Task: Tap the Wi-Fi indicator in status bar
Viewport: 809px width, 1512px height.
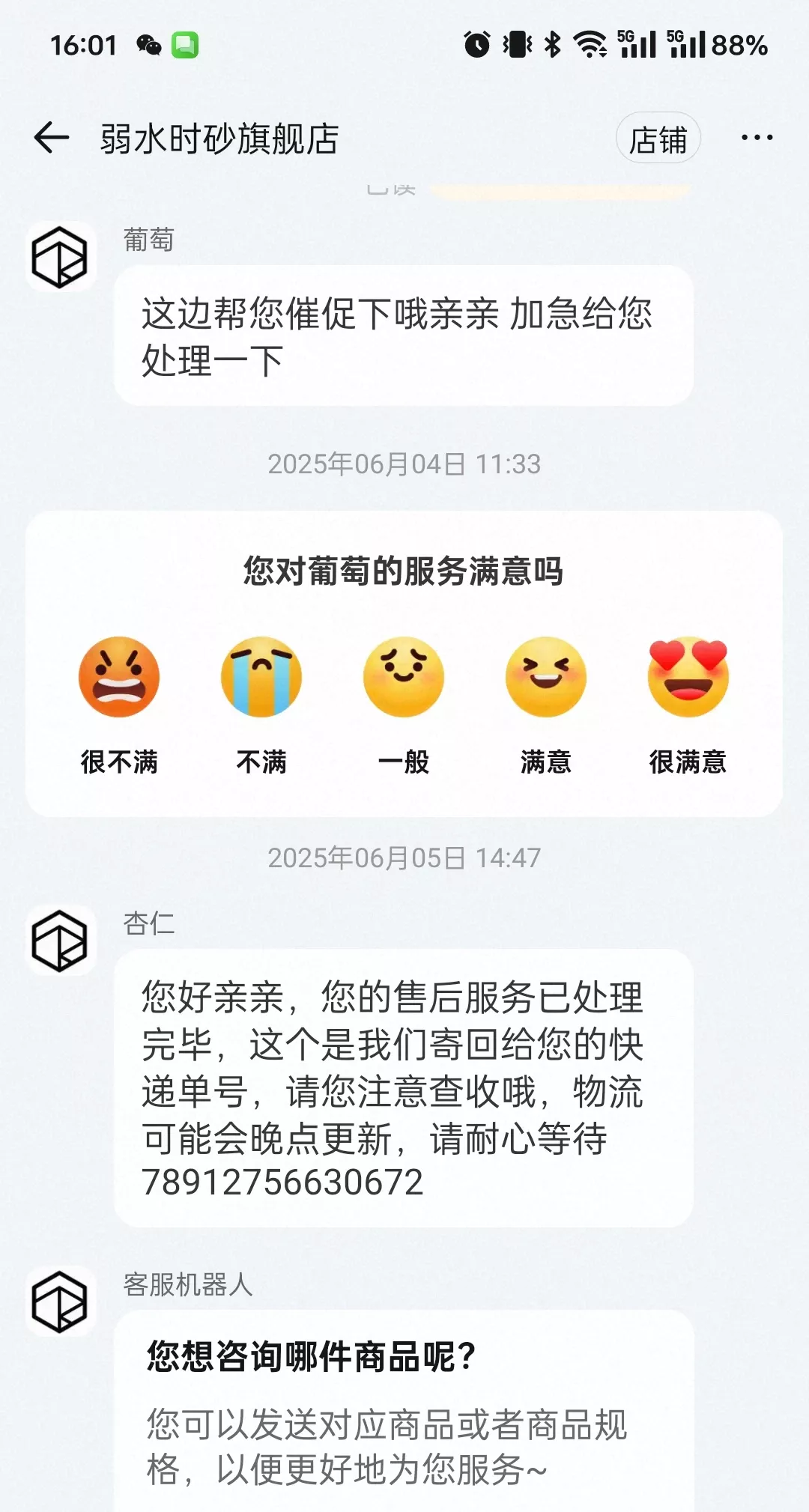Action: click(x=589, y=45)
